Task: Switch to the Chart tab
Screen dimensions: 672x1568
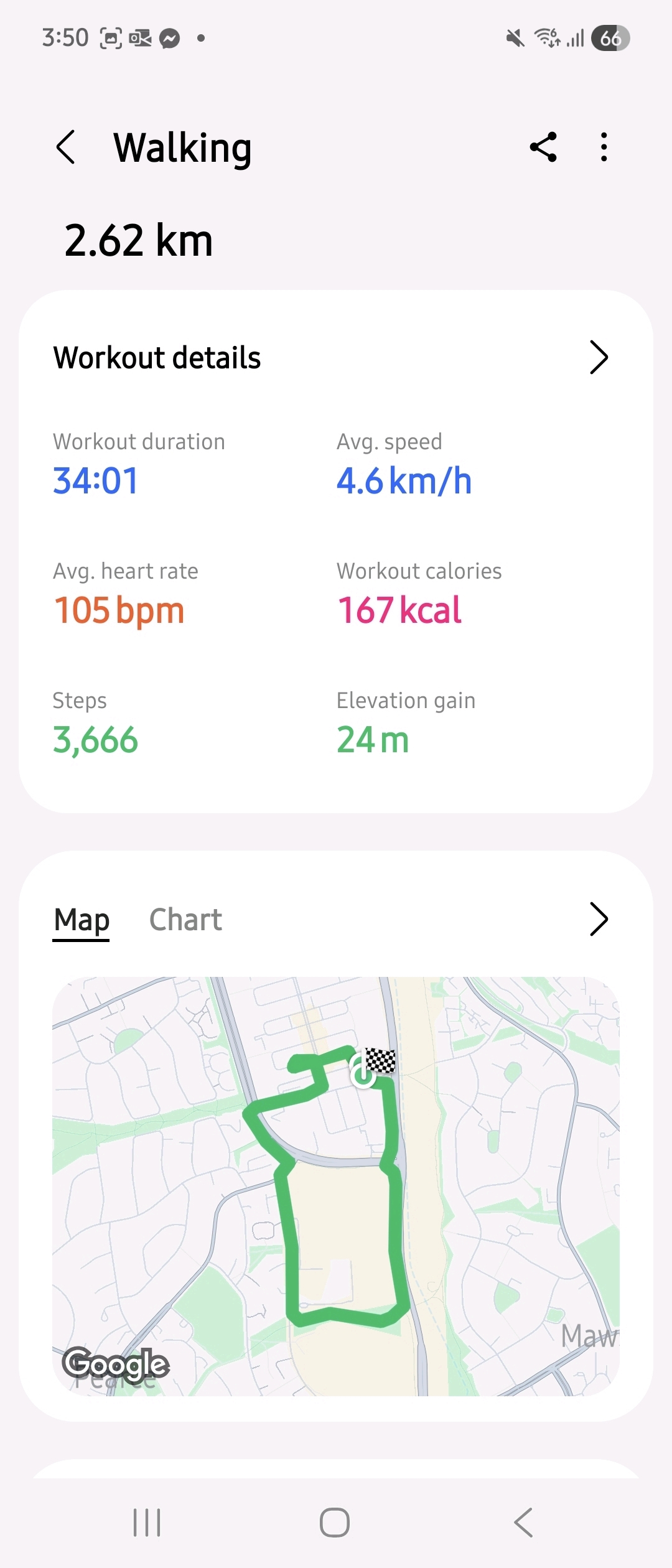Action: coord(185,920)
